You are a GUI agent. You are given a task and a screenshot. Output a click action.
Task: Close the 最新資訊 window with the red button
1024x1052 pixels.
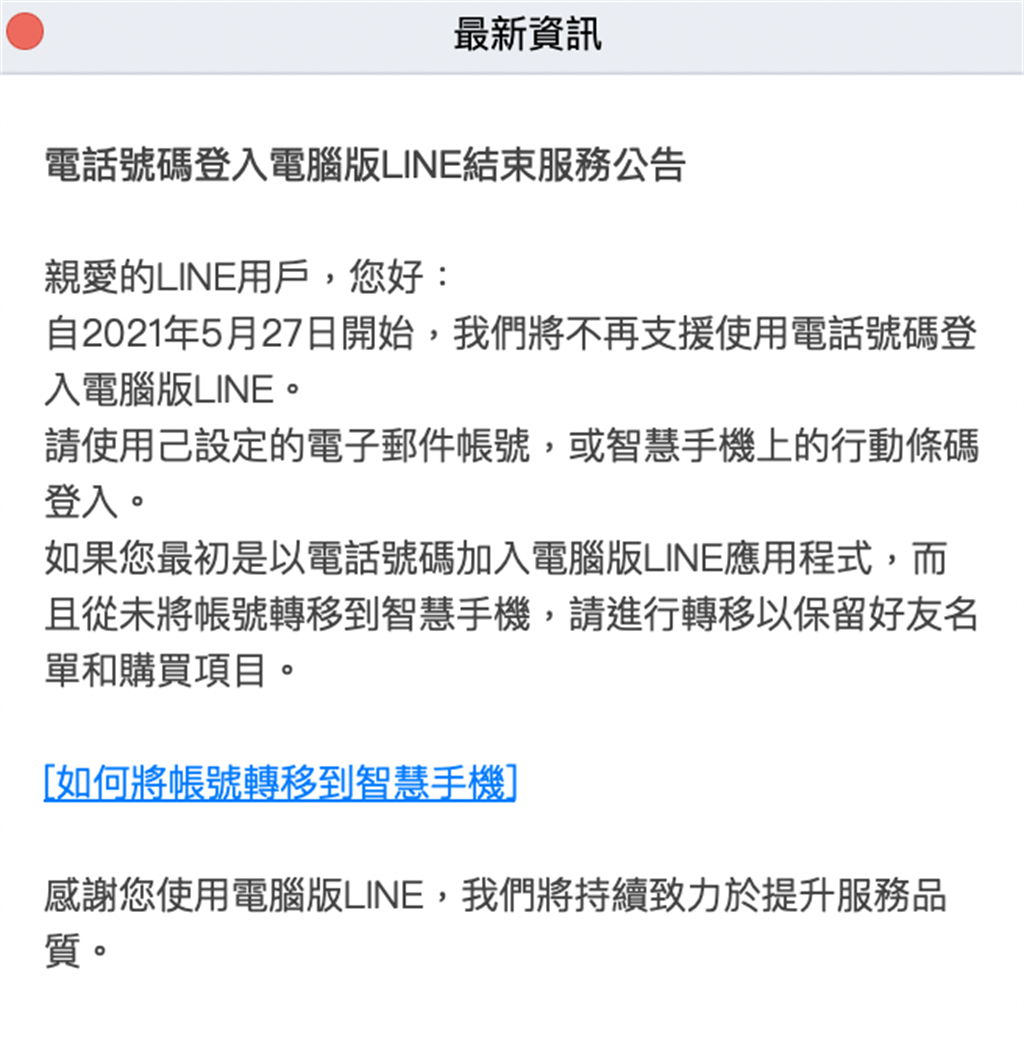[24, 31]
